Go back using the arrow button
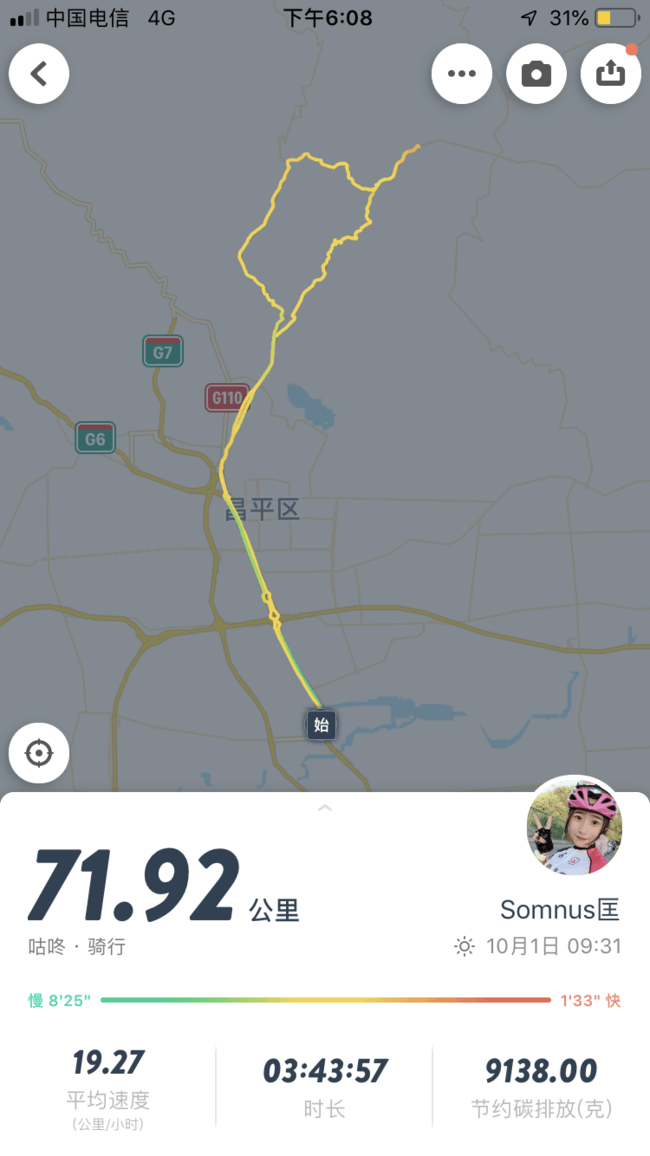 click(x=39, y=74)
